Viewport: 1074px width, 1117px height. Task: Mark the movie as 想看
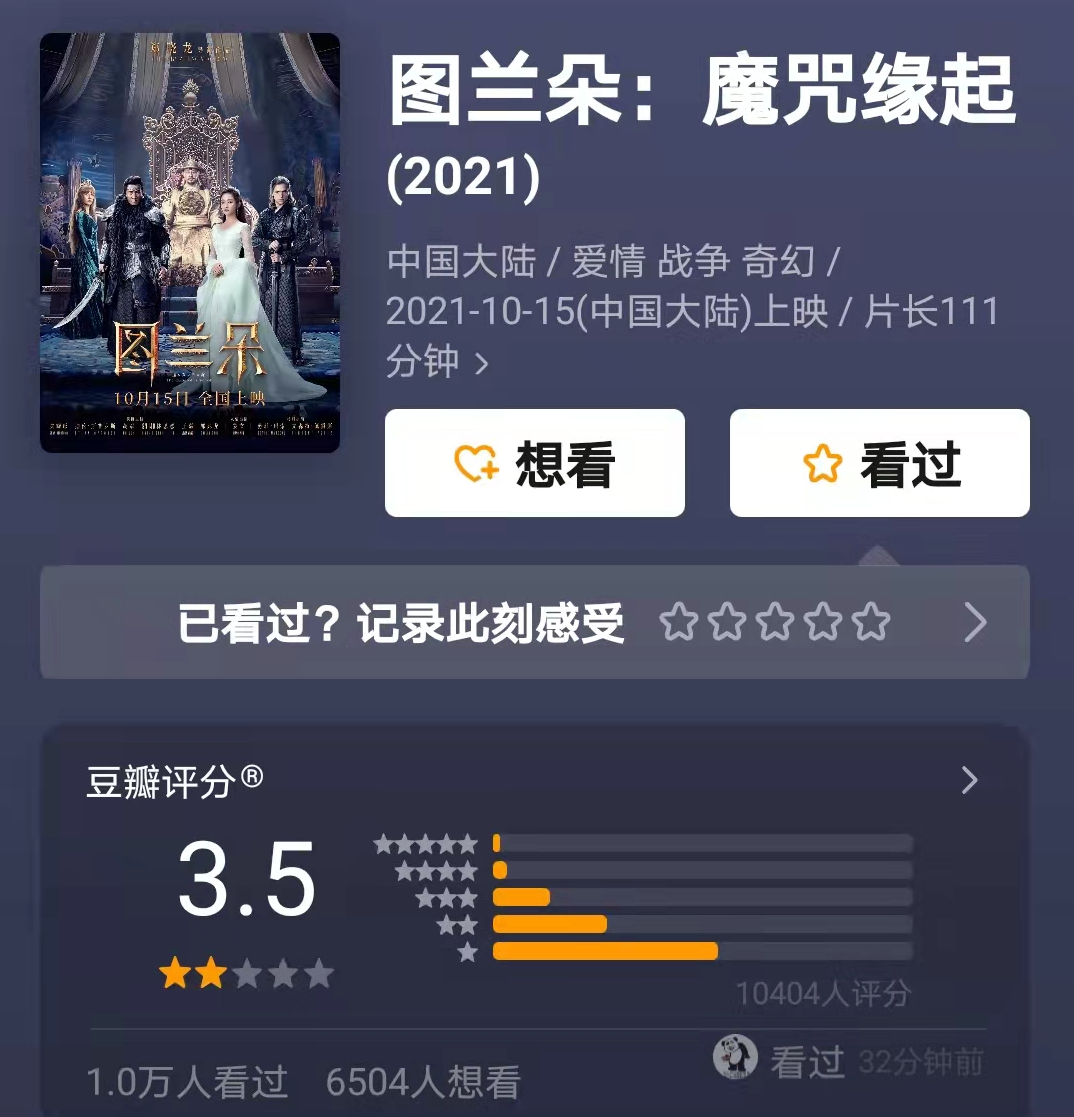(x=535, y=463)
